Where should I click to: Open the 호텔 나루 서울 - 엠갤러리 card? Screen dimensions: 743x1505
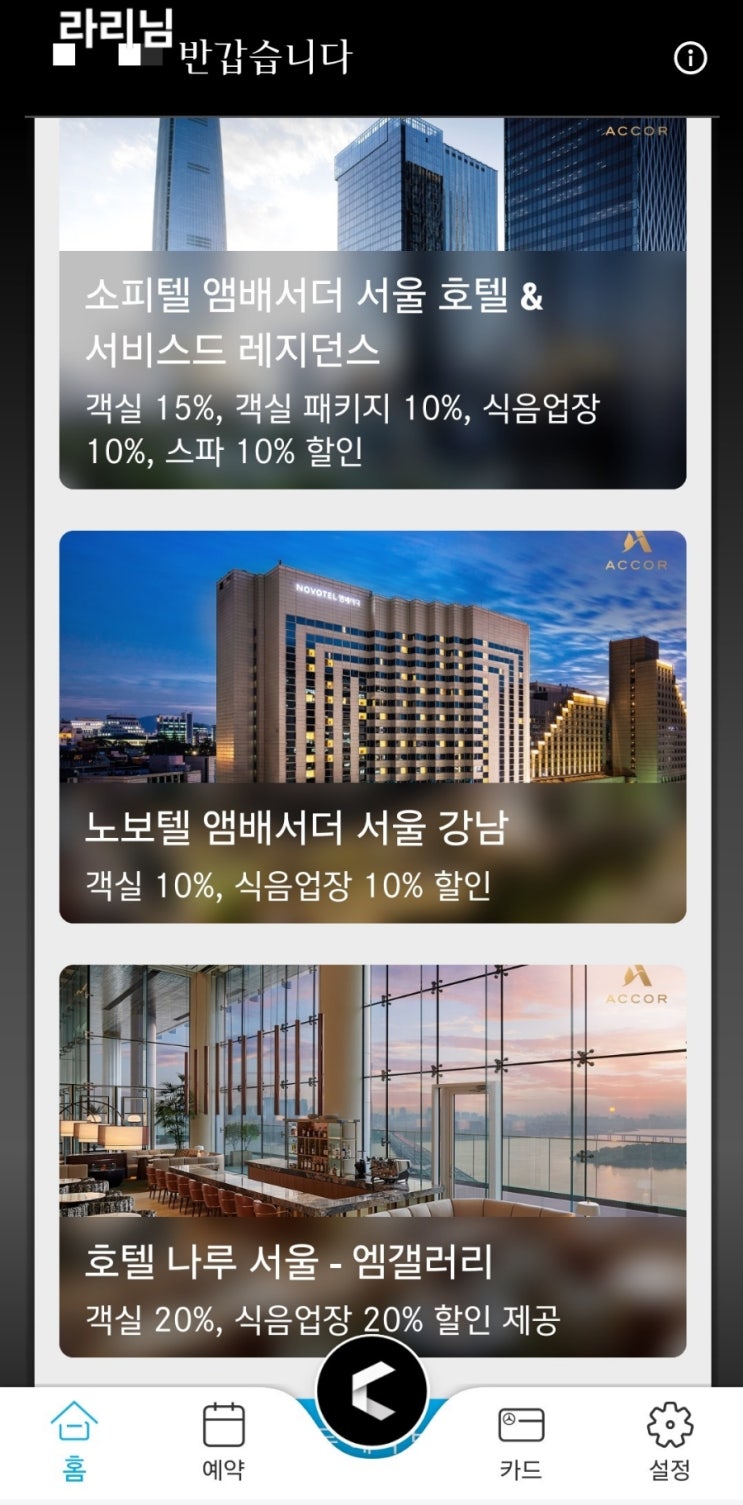coord(372,1161)
